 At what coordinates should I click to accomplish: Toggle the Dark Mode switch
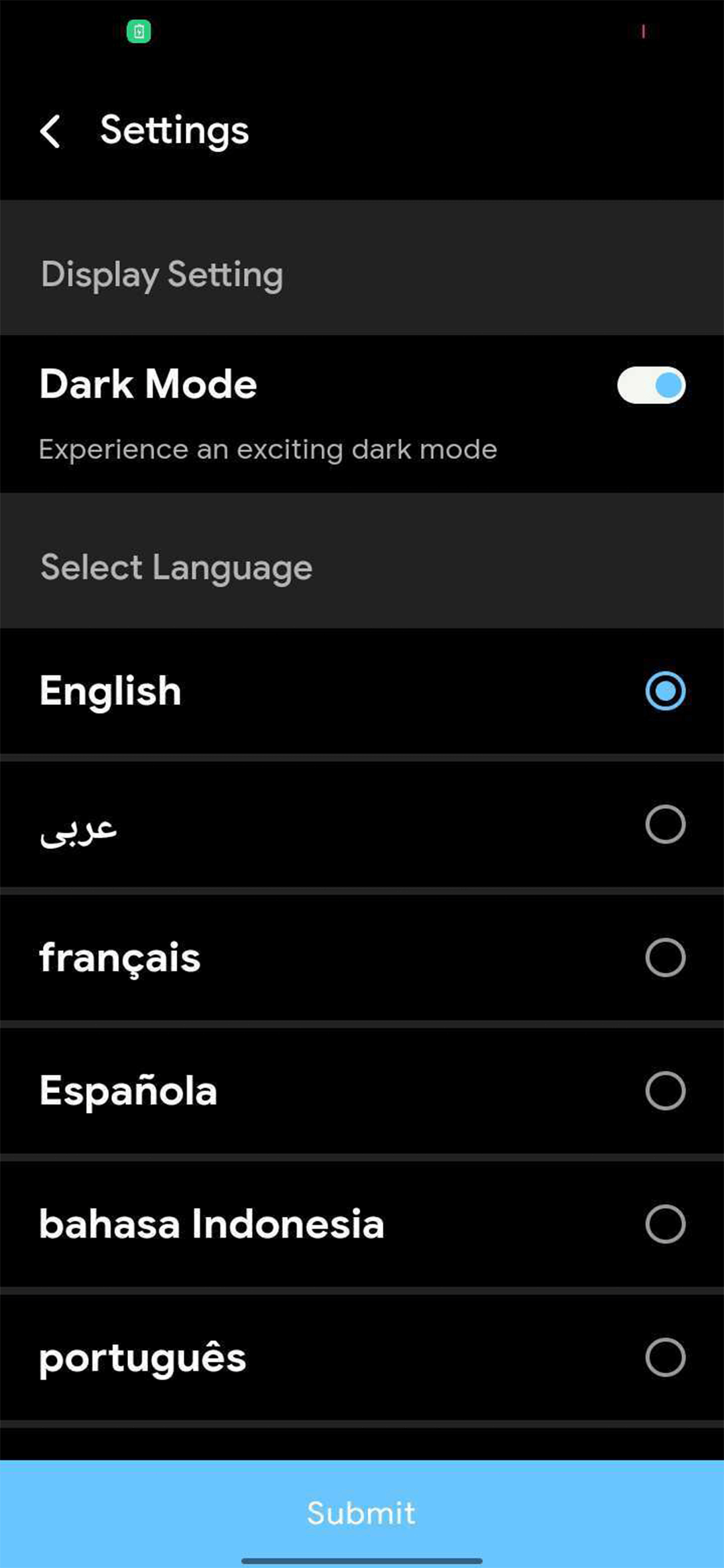tap(649, 385)
